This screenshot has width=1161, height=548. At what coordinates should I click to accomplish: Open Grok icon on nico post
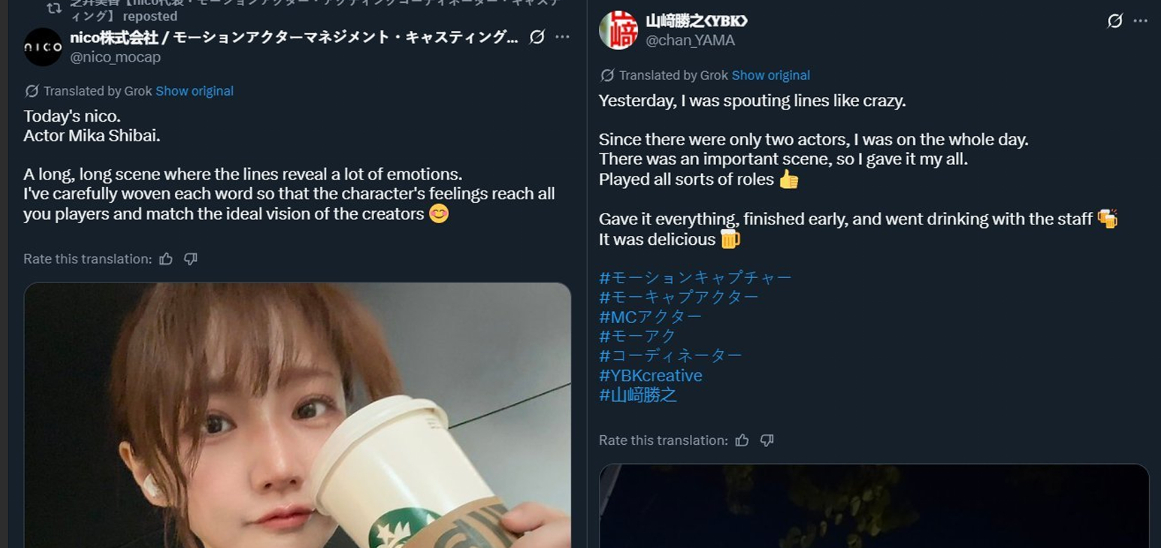click(537, 37)
